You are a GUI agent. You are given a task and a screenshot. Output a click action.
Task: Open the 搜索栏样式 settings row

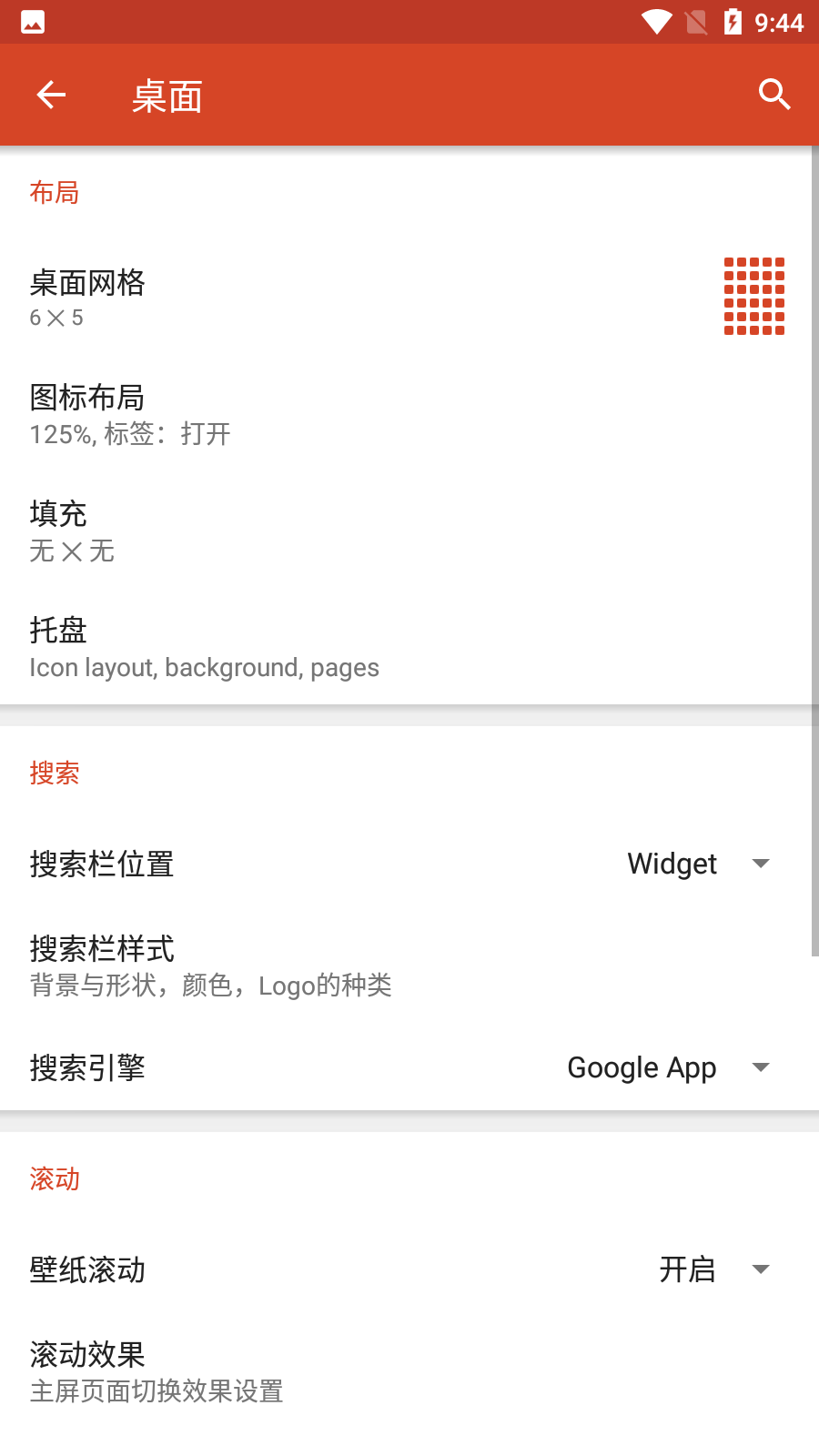(x=409, y=966)
